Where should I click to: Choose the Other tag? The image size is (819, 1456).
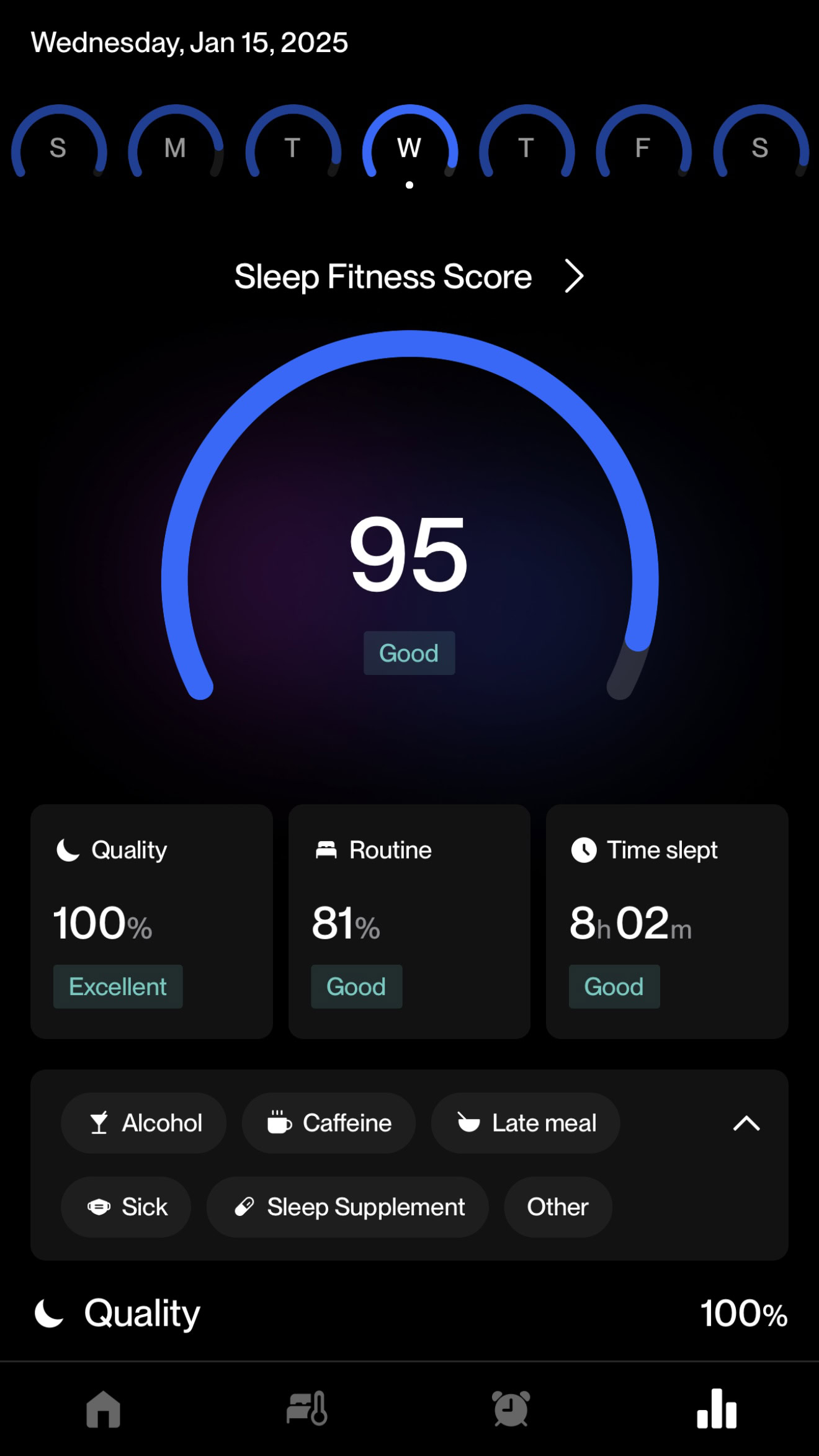click(558, 1207)
